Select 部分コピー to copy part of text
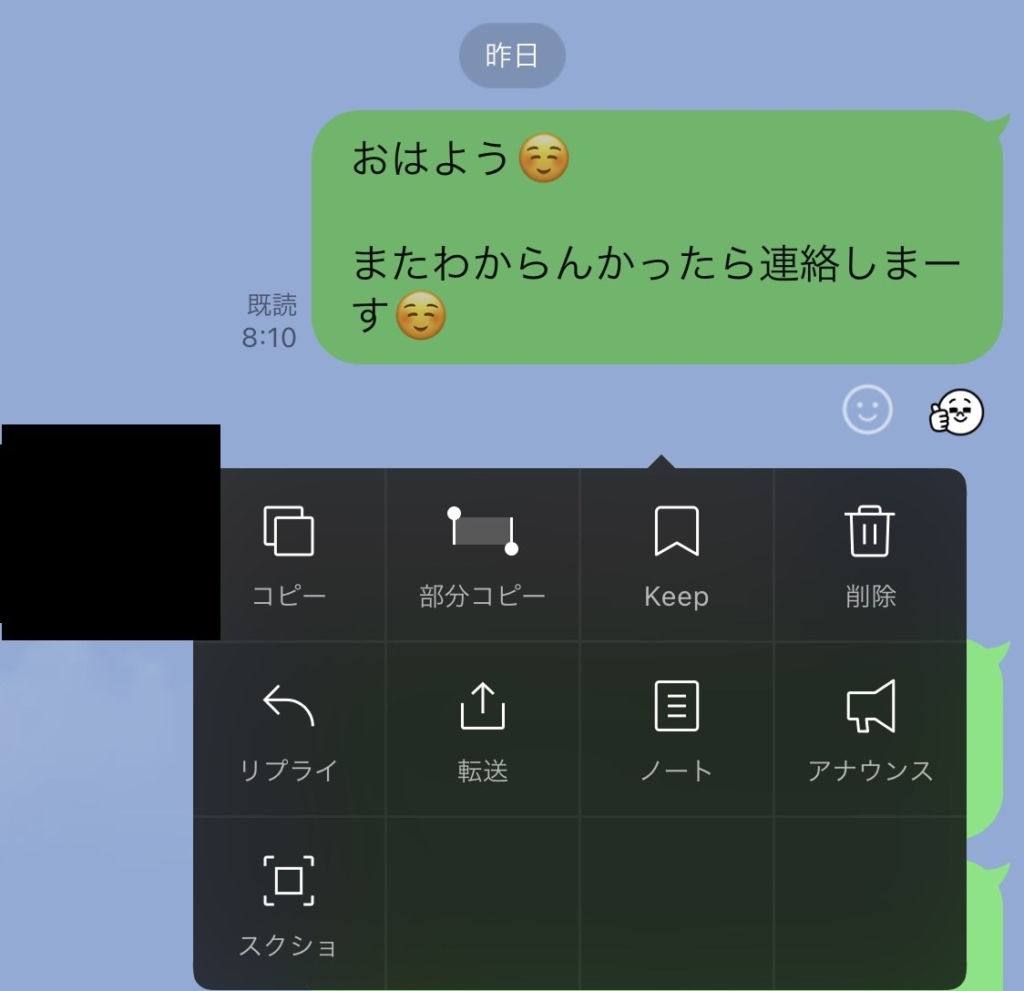This screenshot has height=991, width=1024. point(483,555)
